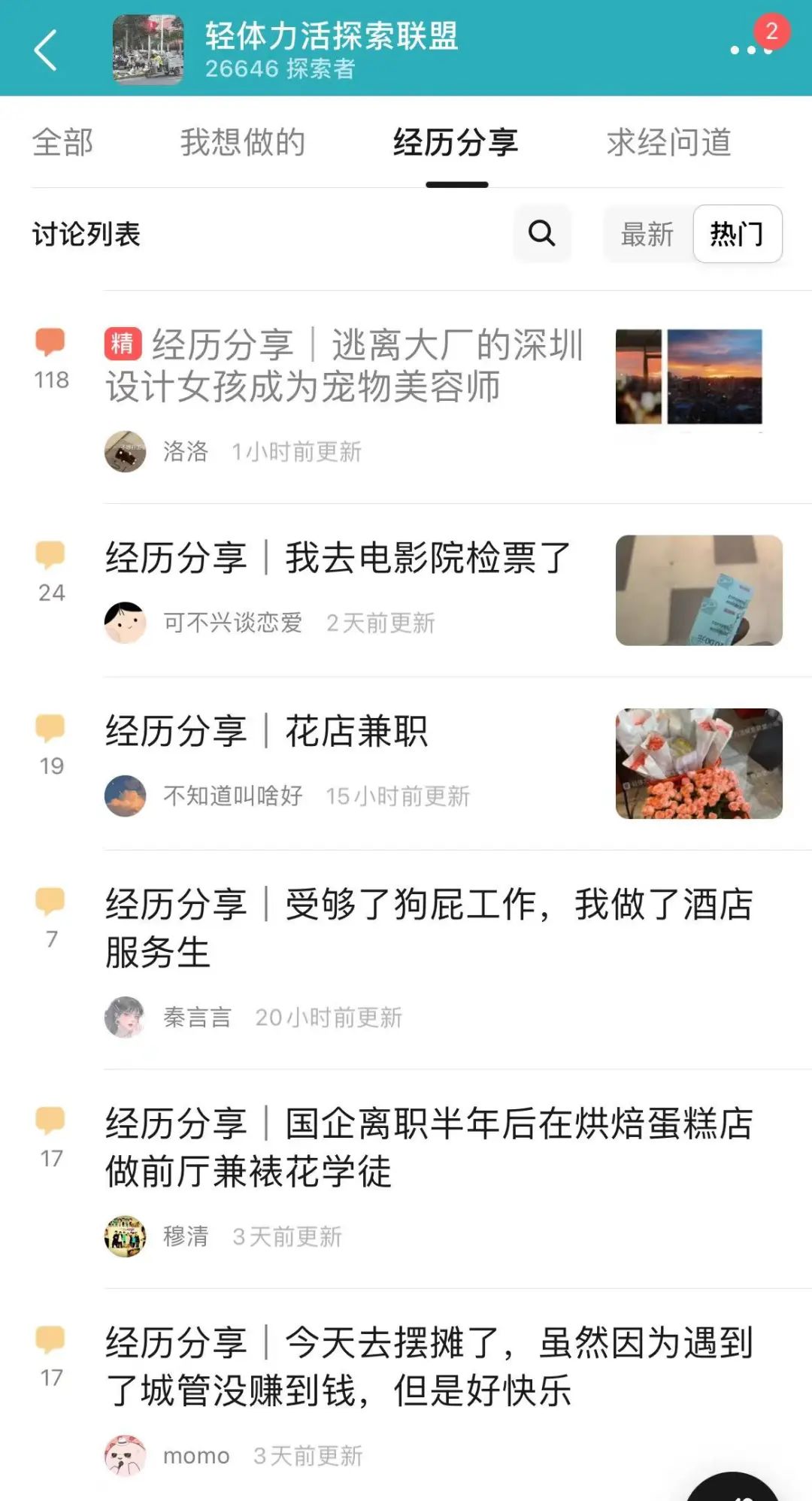
Task: Switch to the 我想做的 tab
Action: point(242,143)
